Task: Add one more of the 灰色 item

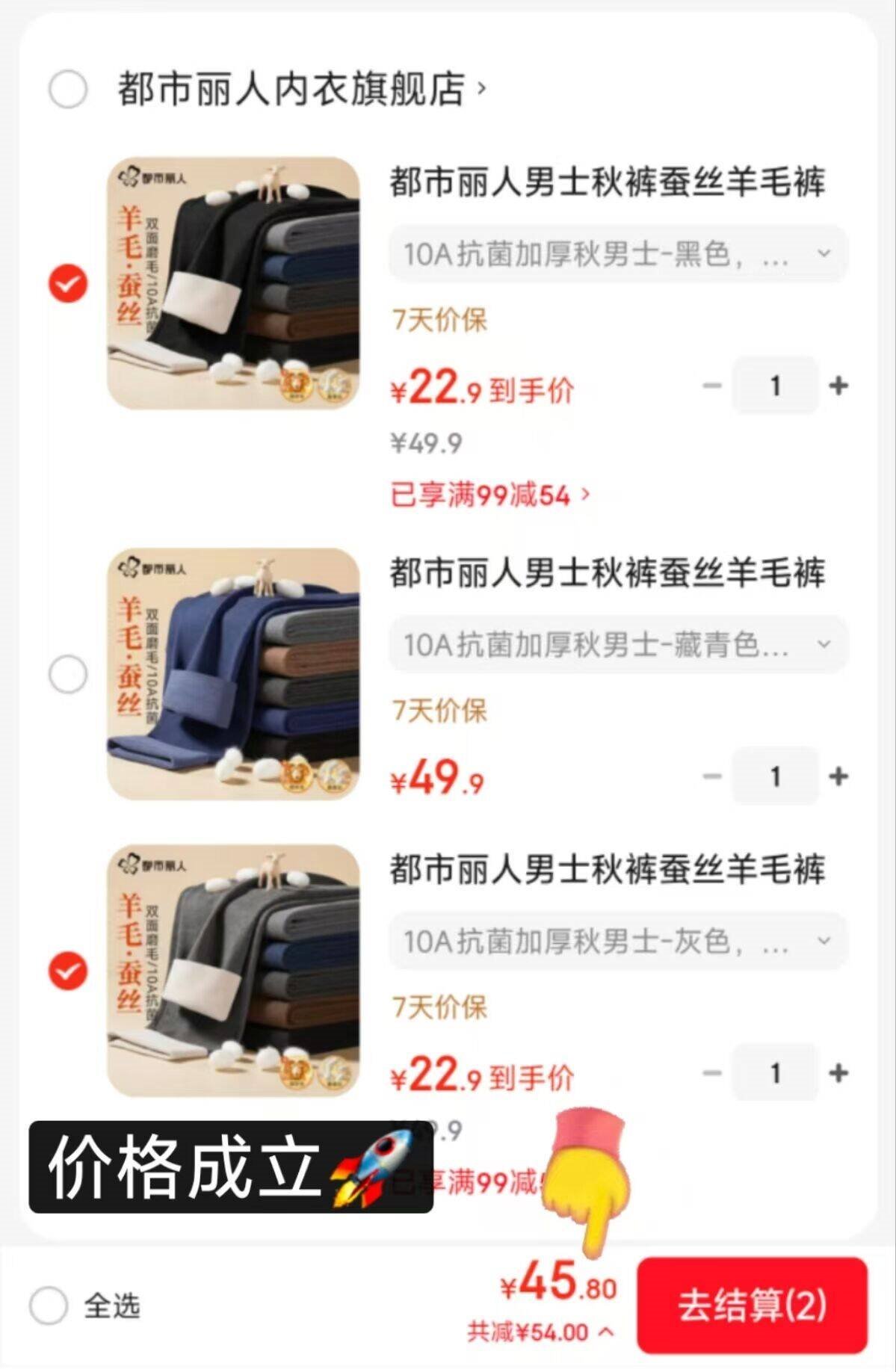Action: click(x=838, y=1073)
